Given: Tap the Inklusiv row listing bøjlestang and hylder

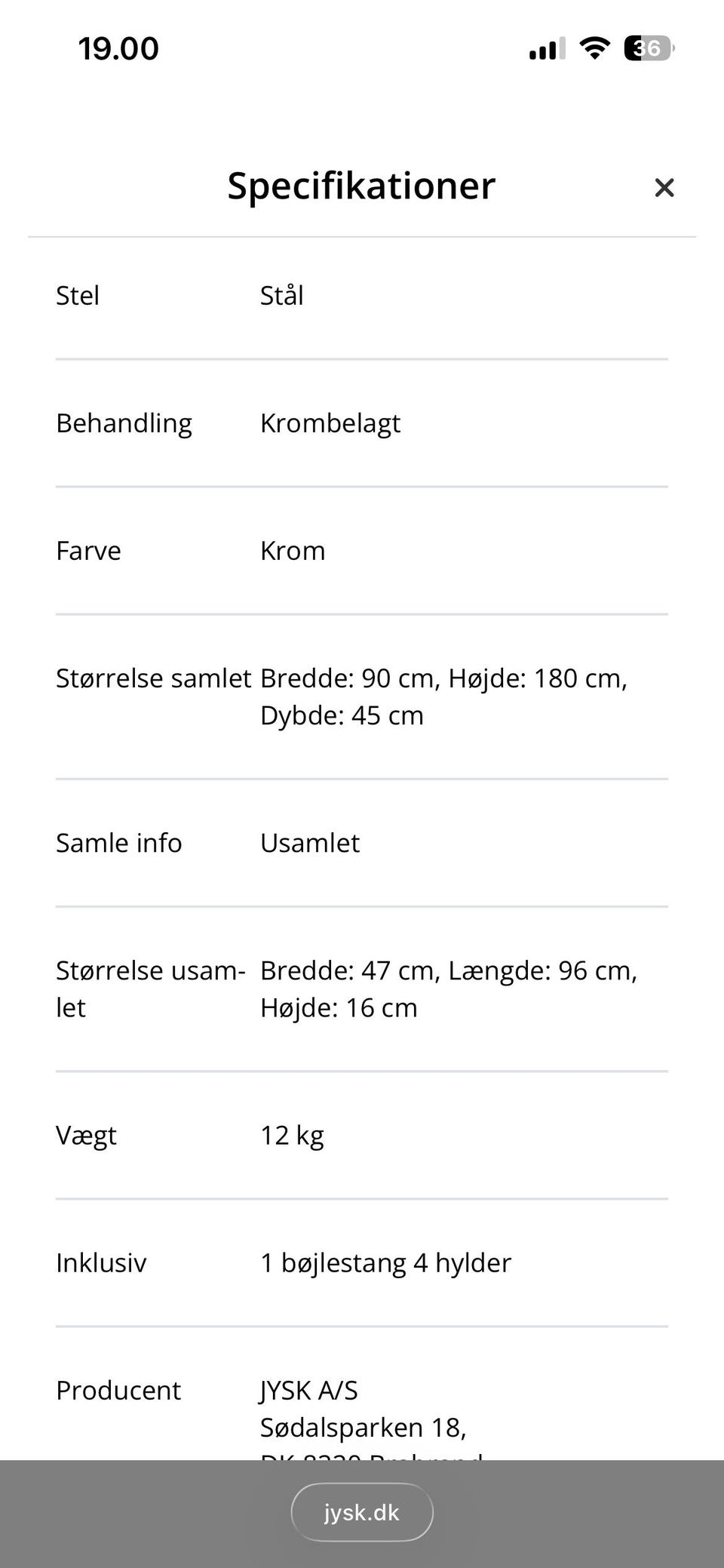Looking at the screenshot, I should [x=385, y=1262].
